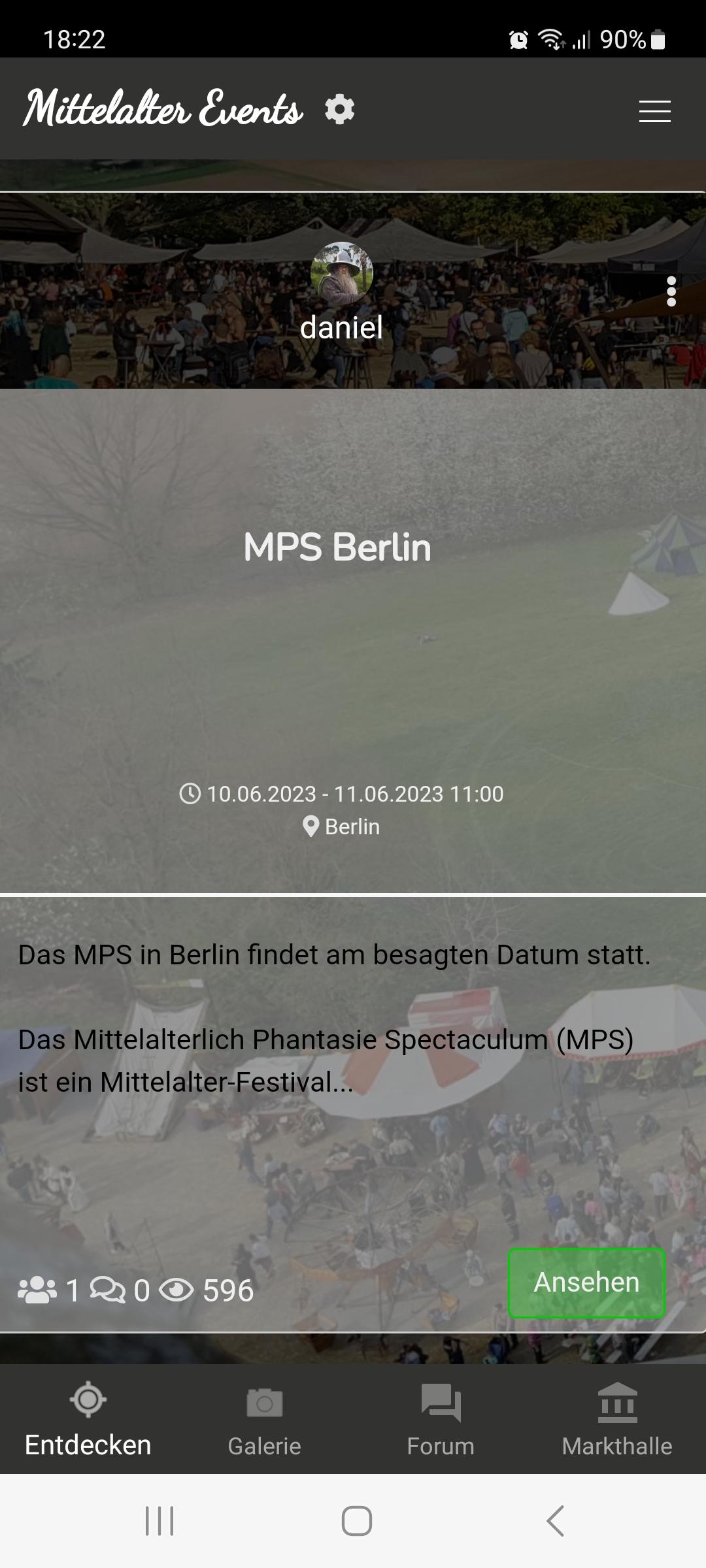Open the three-dot options on daniel's post
This screenshot has width=706, height=1568.
671,291
